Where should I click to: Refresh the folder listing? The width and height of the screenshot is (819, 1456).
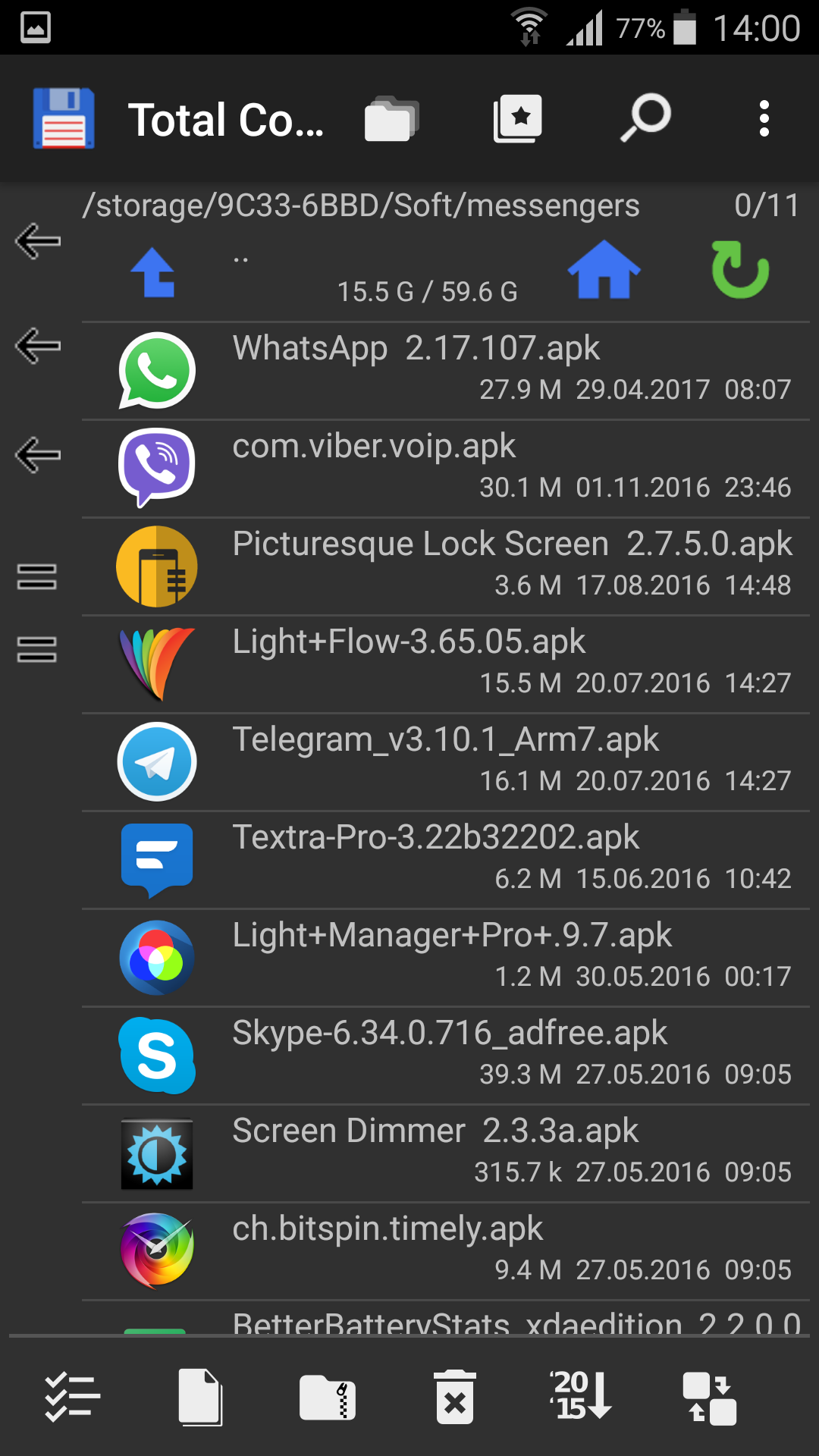point(740,270)
